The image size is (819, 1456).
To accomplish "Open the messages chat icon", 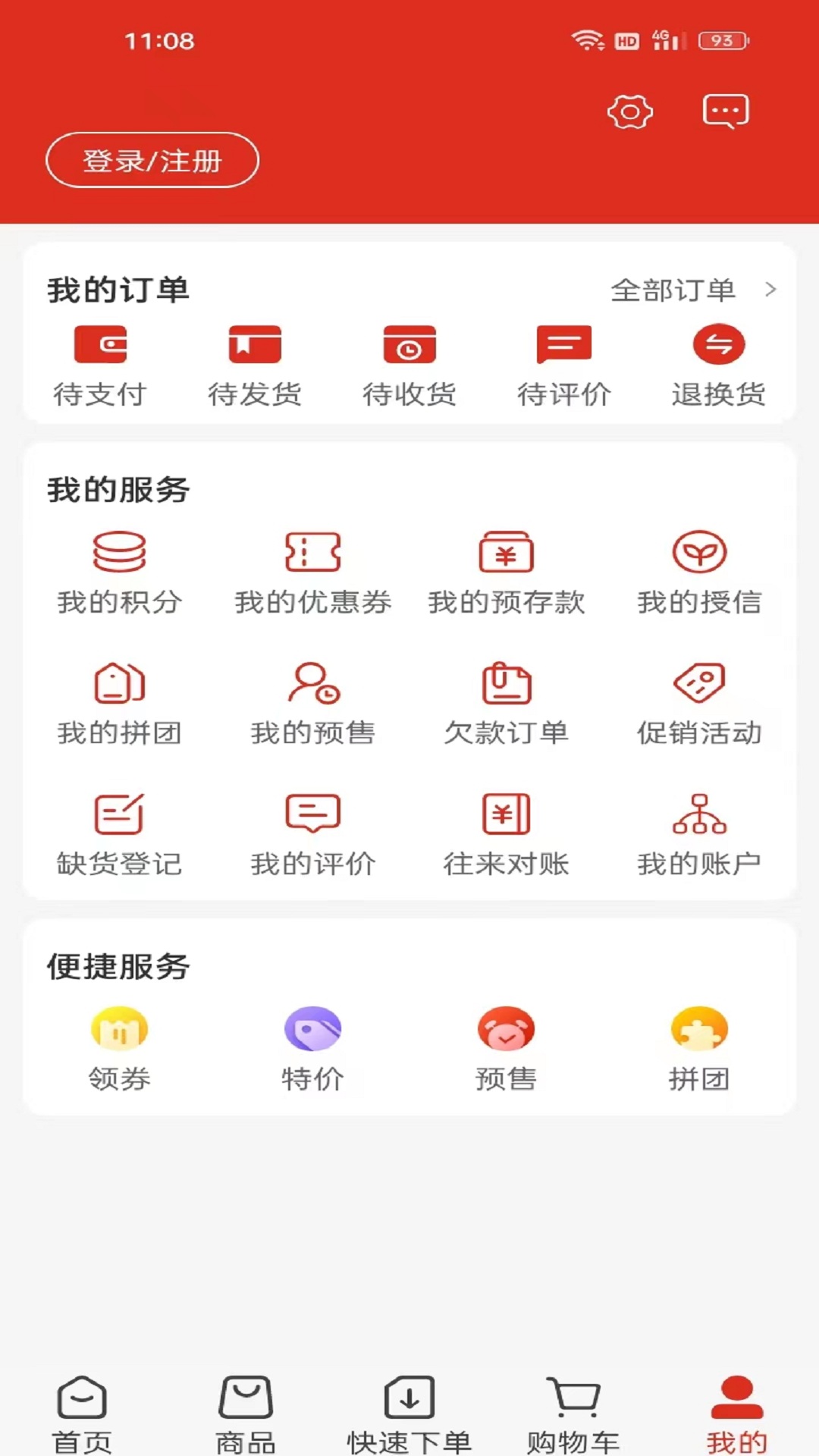I will 725,111.
